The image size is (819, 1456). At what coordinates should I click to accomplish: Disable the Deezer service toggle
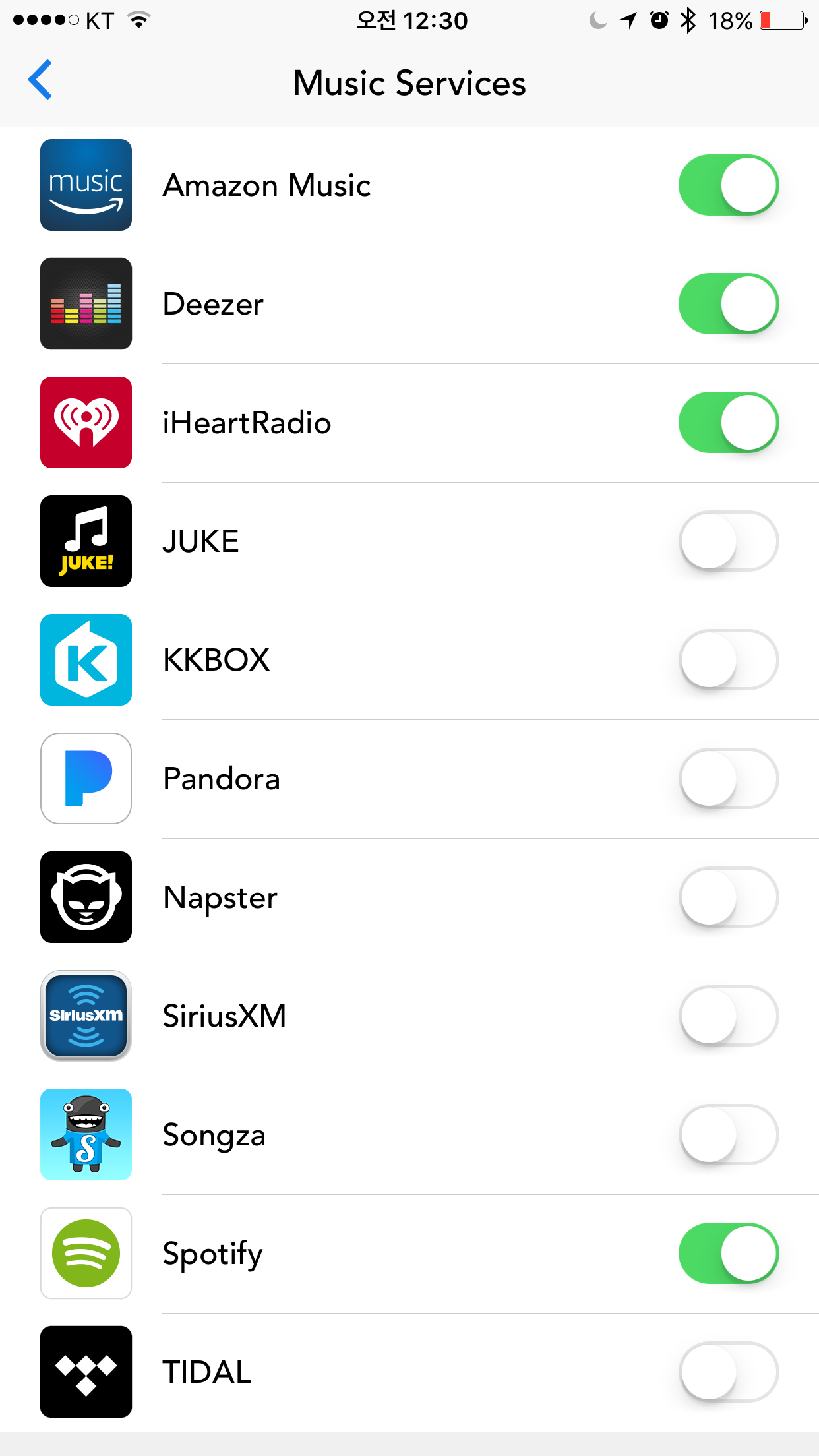pos(728,304)
